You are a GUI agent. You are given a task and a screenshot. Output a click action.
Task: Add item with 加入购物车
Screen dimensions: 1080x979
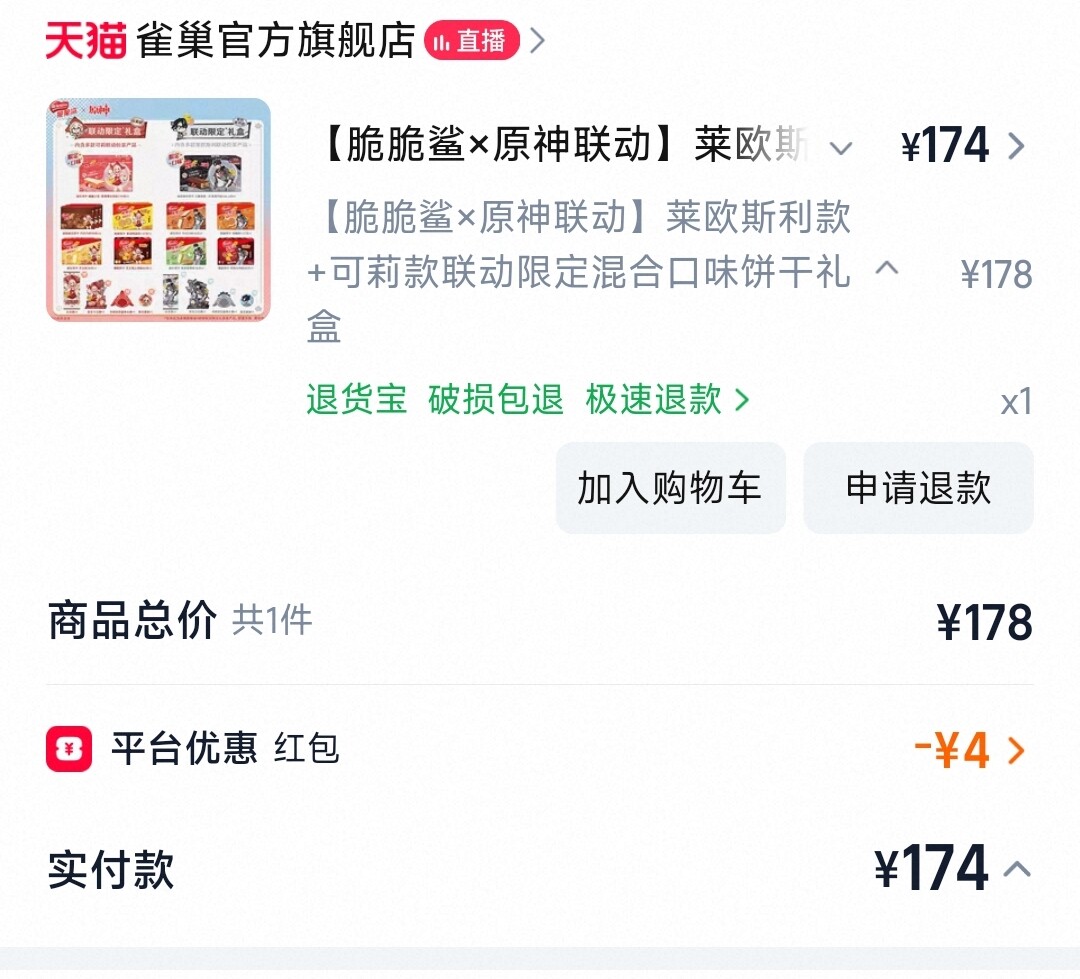point(670,488)
